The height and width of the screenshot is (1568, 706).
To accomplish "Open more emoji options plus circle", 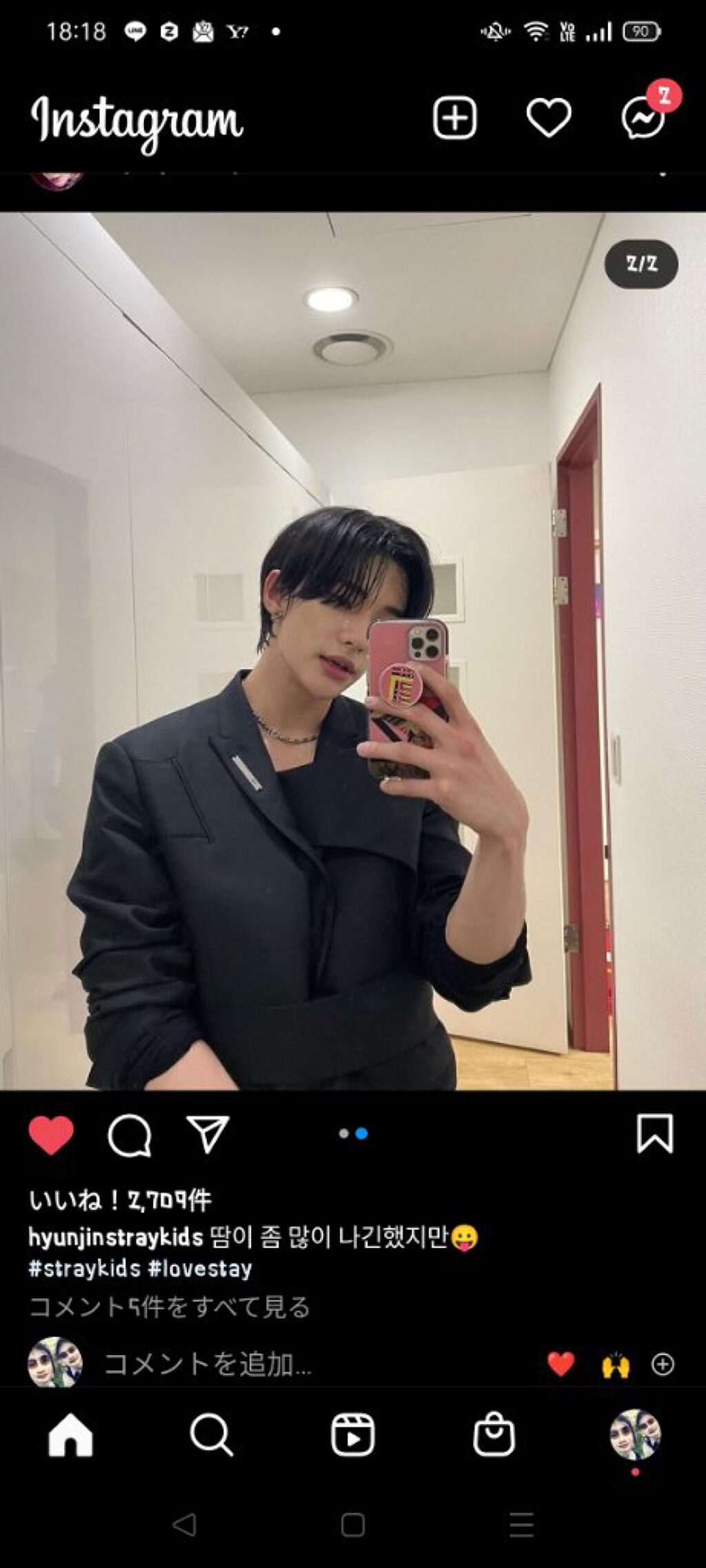I will pyautogui.click(x=663, y=1364).
